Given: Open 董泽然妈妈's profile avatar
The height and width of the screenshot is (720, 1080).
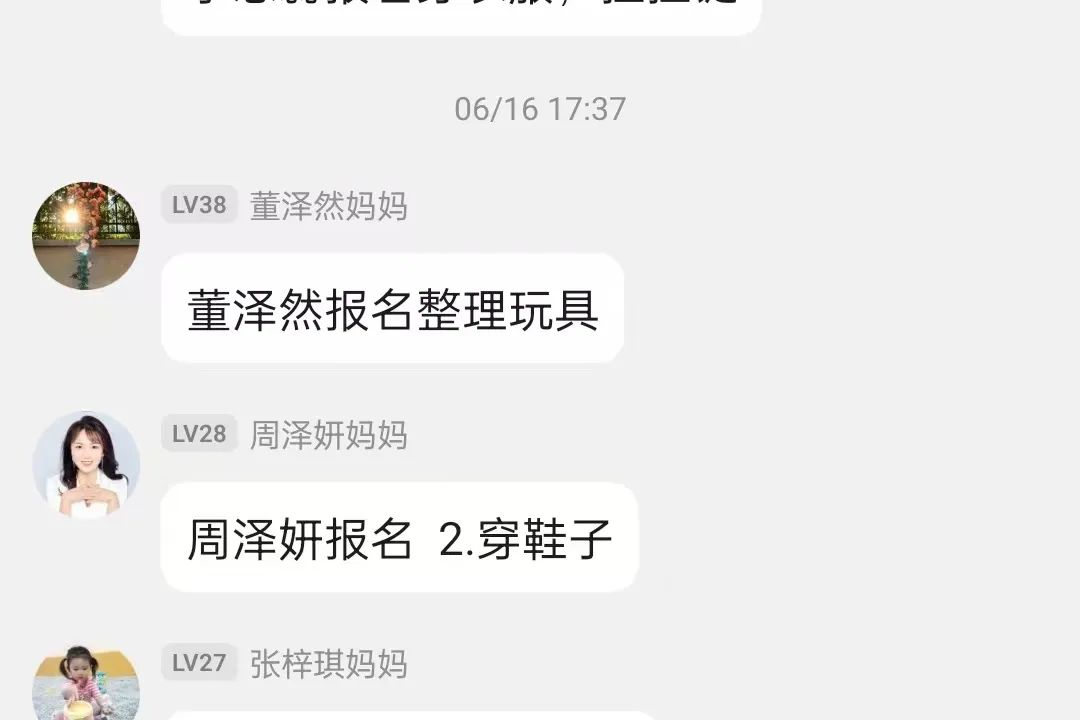Looking at the screenshot, I should click(x=86, y=236).
